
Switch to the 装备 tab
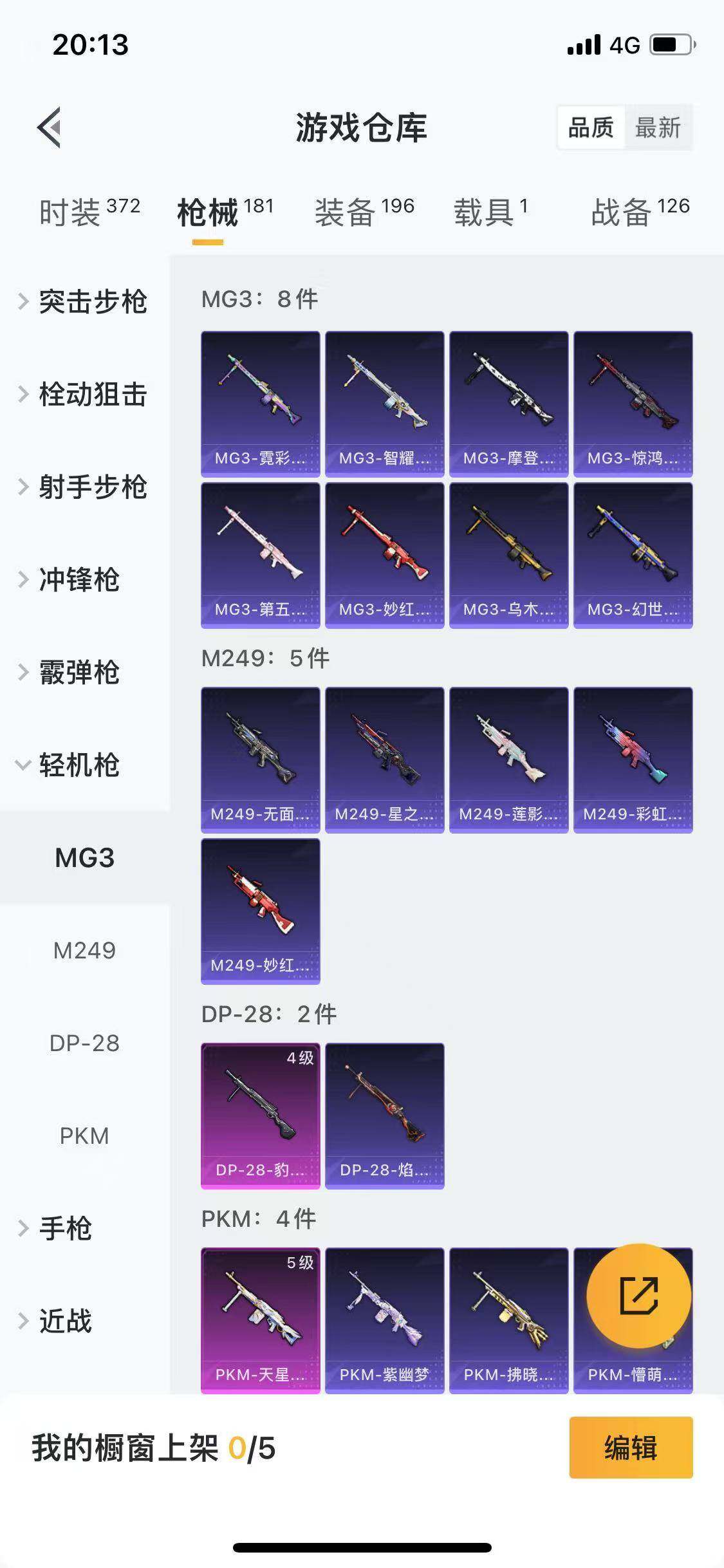(x=364, y=212)
